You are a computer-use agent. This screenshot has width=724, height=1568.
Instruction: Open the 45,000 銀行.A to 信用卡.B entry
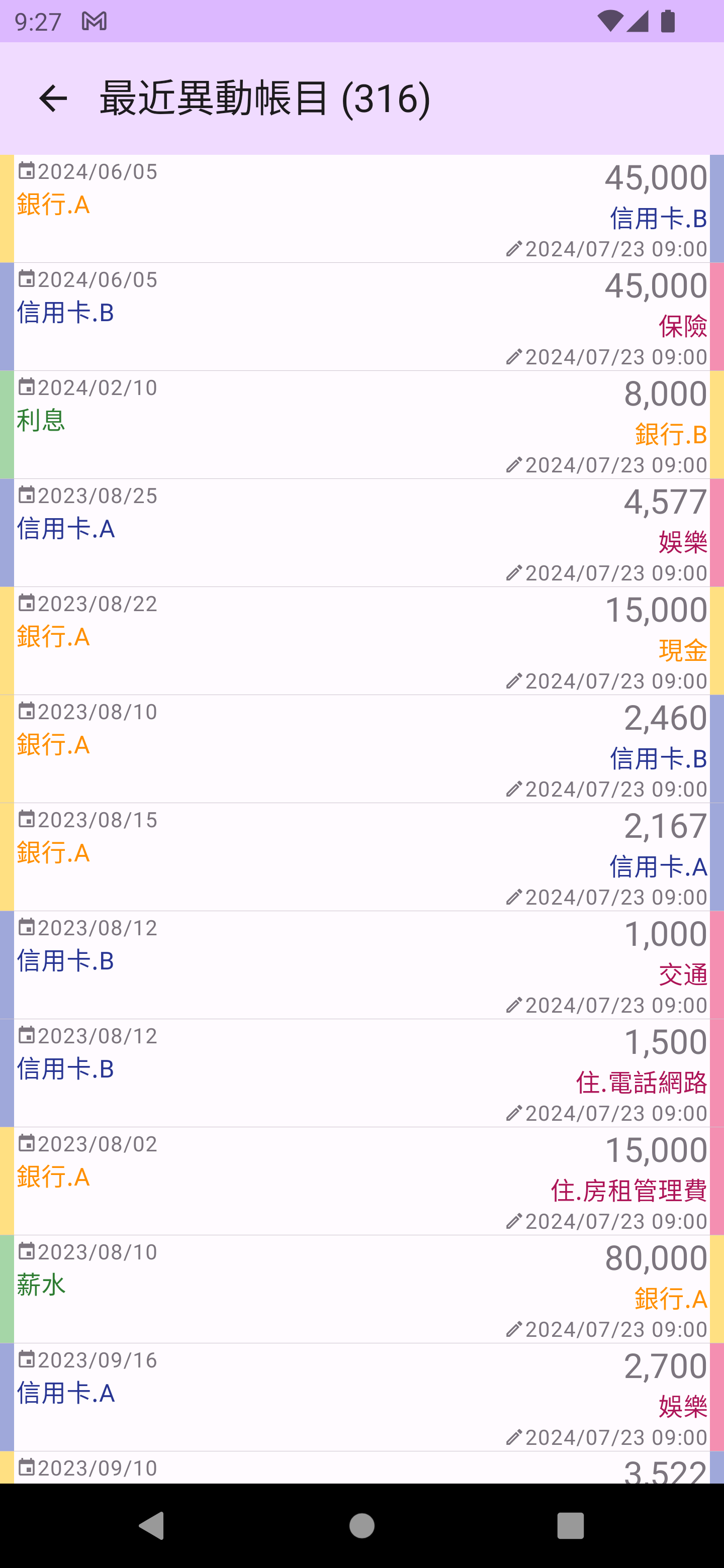tap(361, 209)
